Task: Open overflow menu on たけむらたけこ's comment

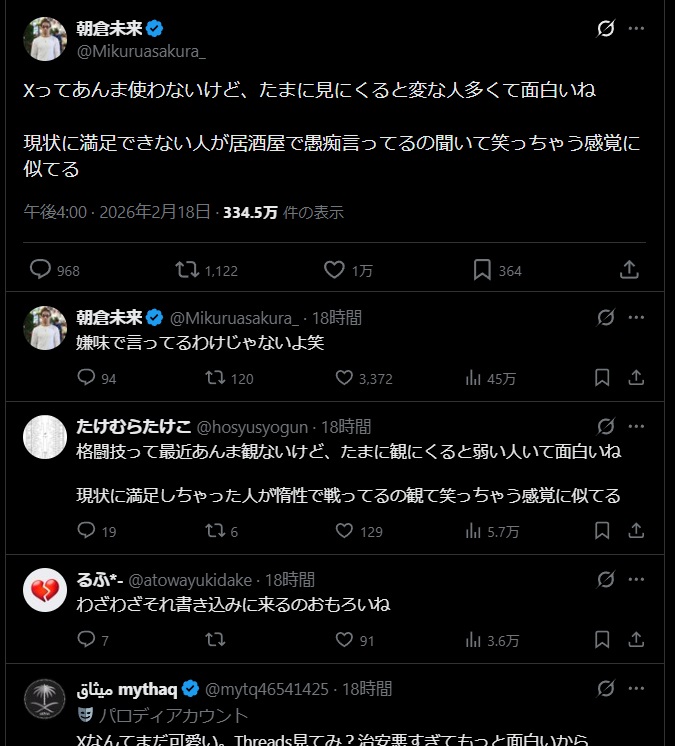Action: pyautogui.click(x=636, y=426)
